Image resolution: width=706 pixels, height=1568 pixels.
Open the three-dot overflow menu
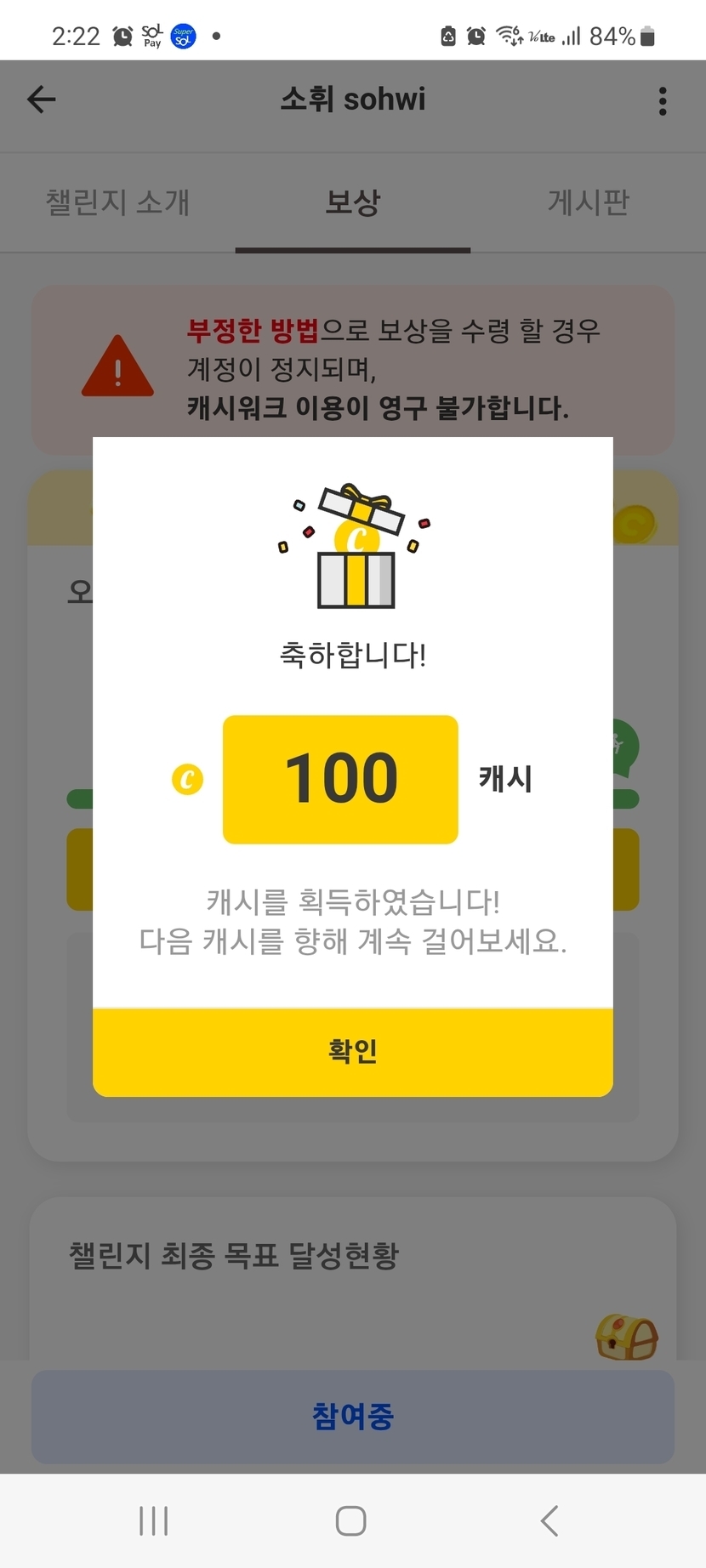(662, 101)
